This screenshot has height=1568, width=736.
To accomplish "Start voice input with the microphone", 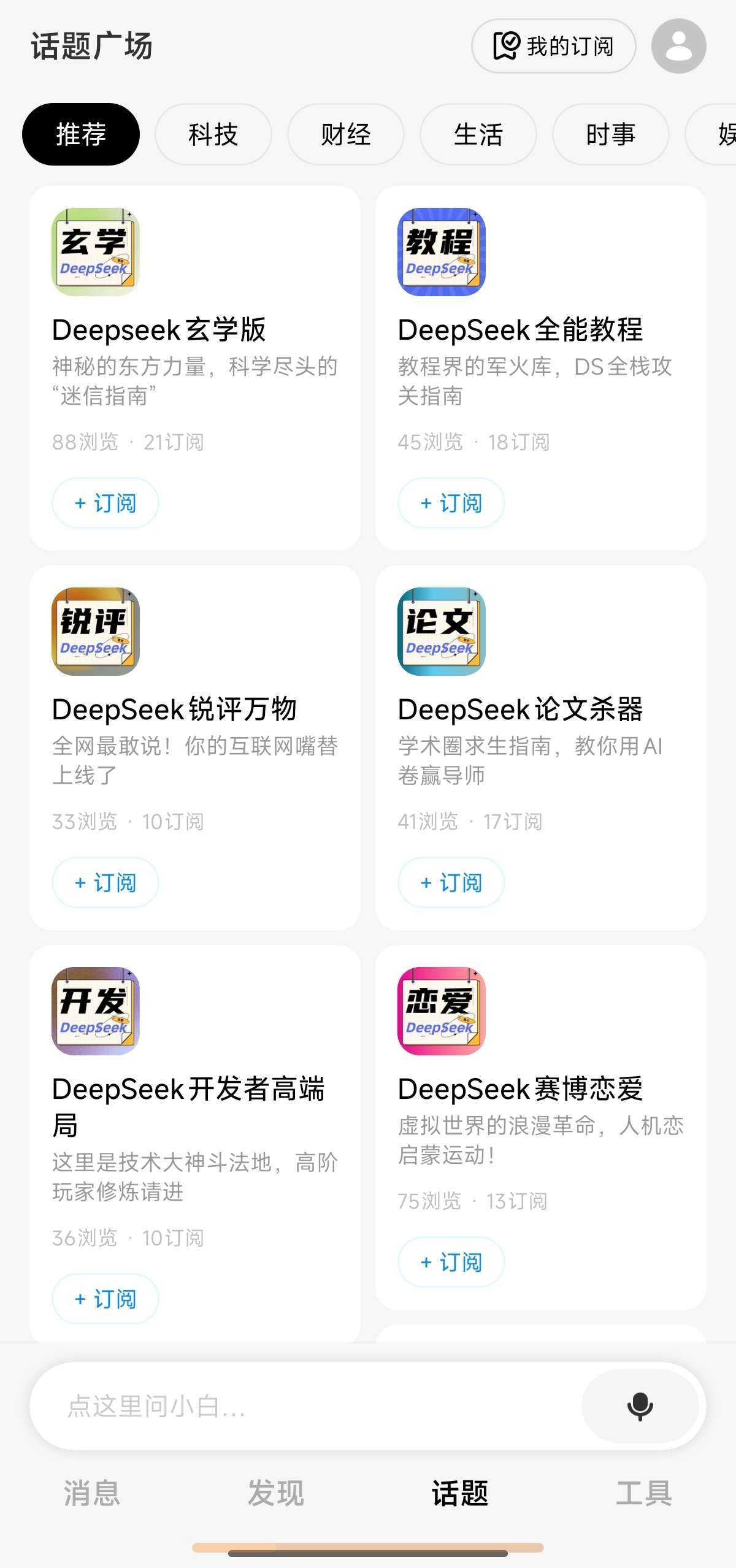I will 640,1405.
